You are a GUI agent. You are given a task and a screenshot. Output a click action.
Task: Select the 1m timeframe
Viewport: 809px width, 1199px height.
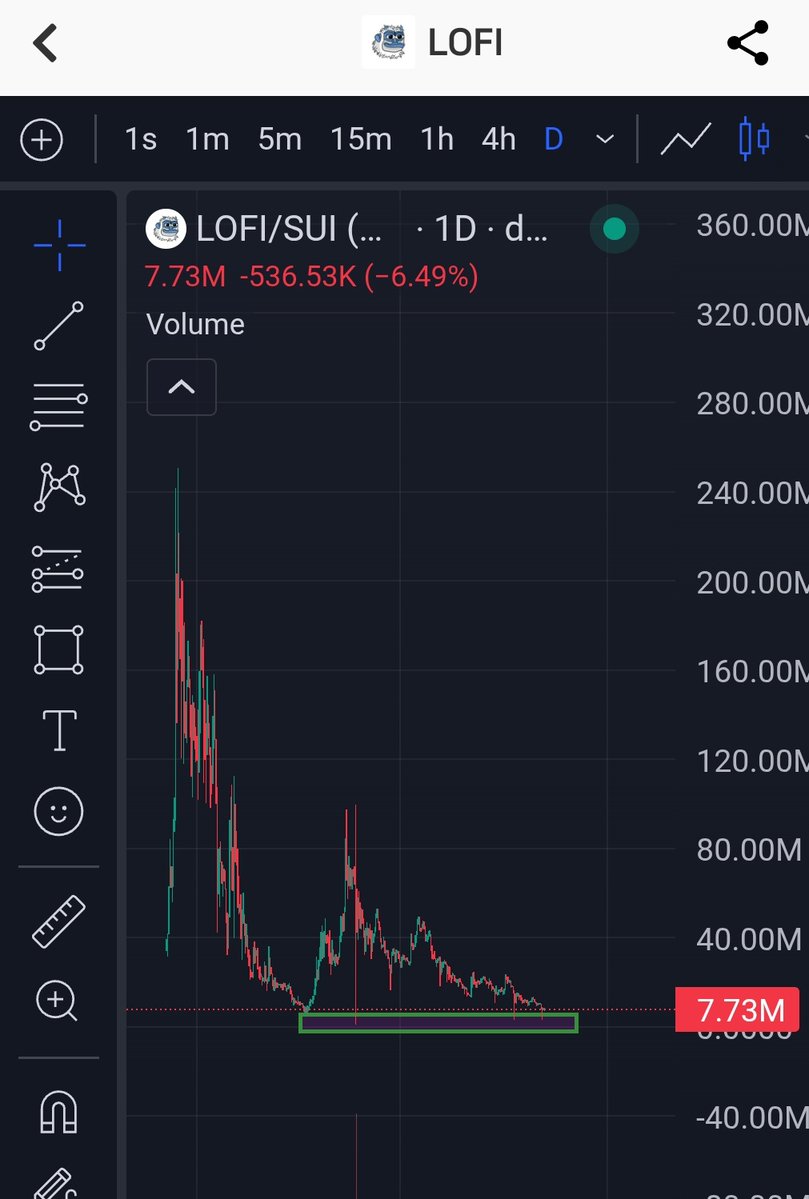(207, 139)
